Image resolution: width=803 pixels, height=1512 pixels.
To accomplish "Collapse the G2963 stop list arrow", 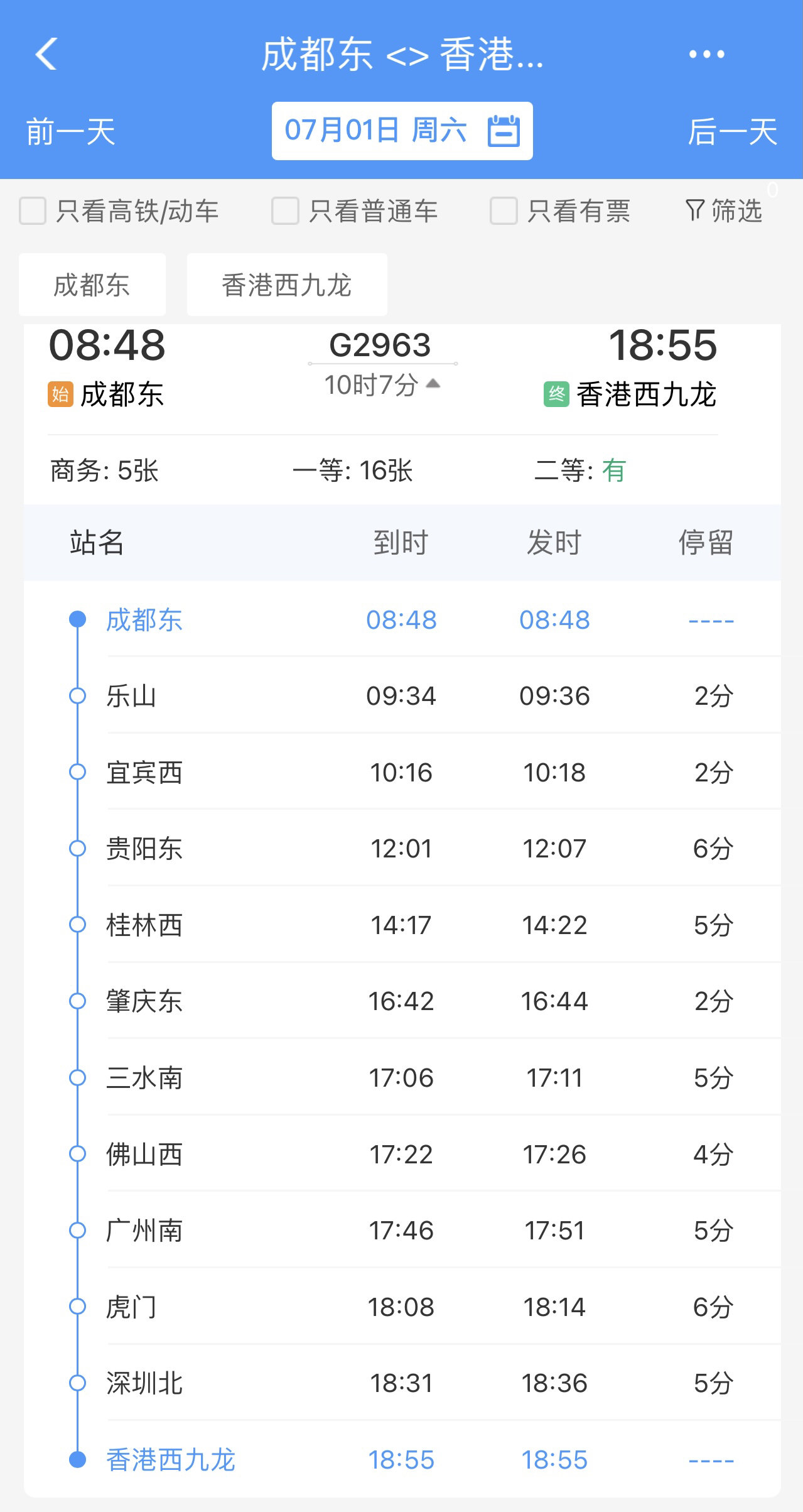I will tap(433, 383).
